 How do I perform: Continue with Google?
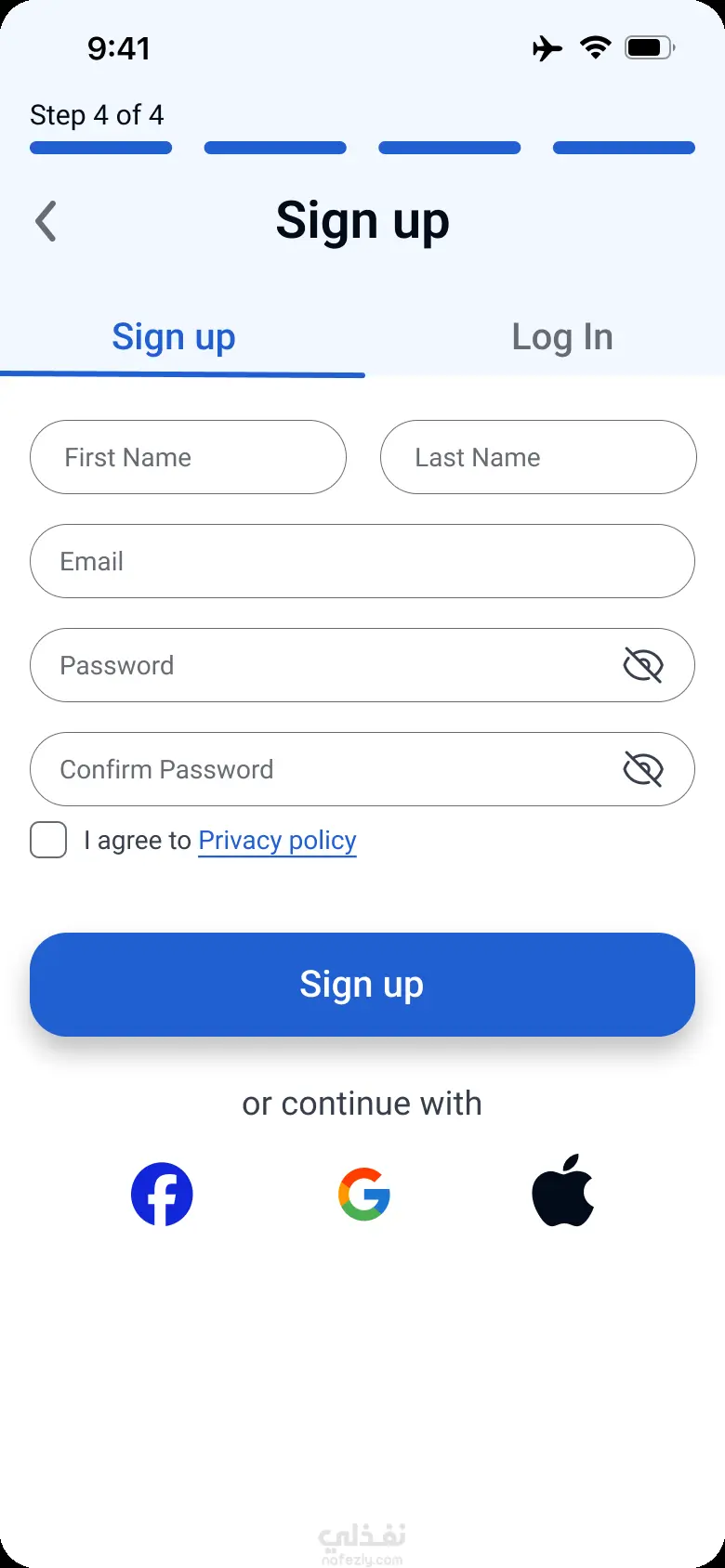coord(363,1194)
